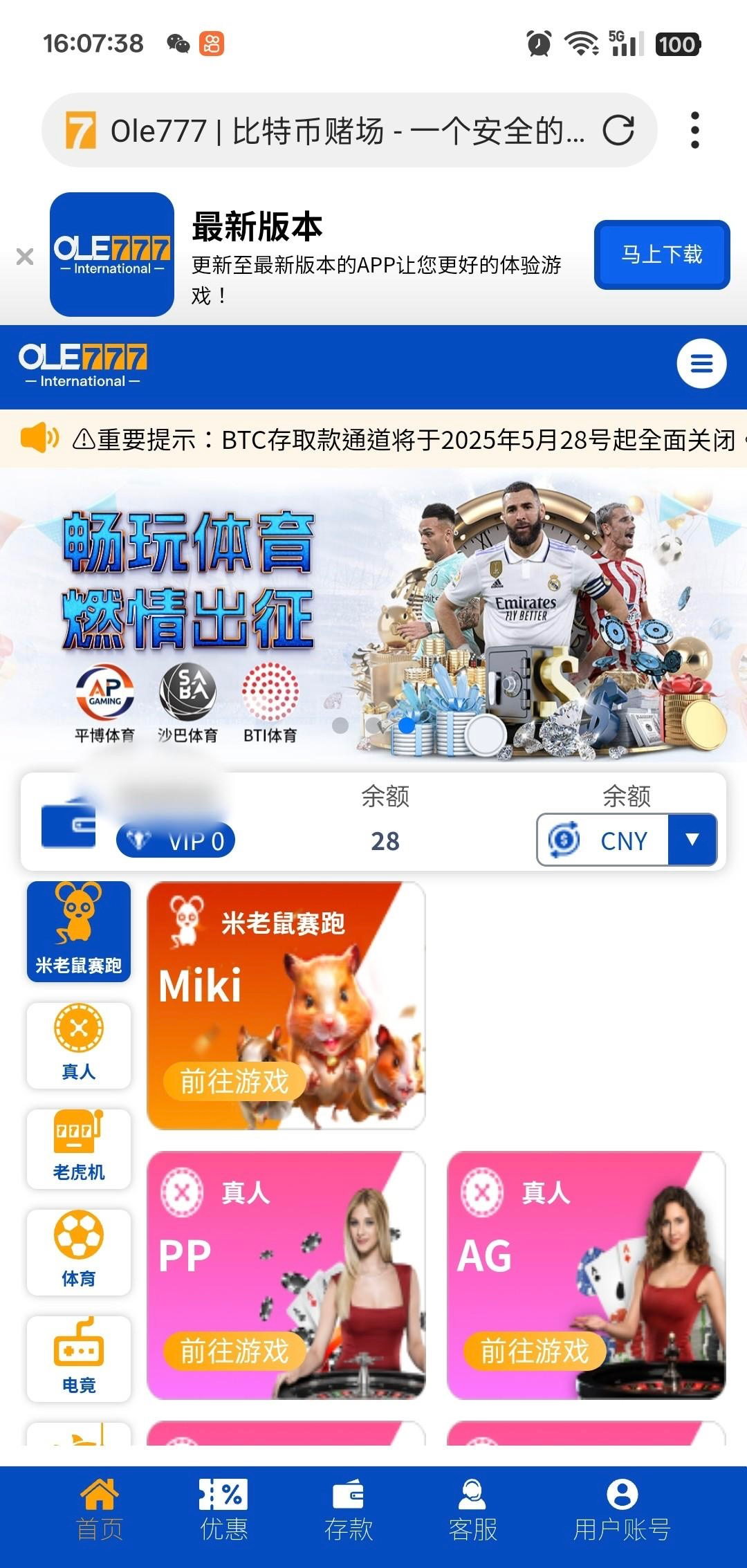
Task: Open the Miki game card
Action: coord(286,1005)
